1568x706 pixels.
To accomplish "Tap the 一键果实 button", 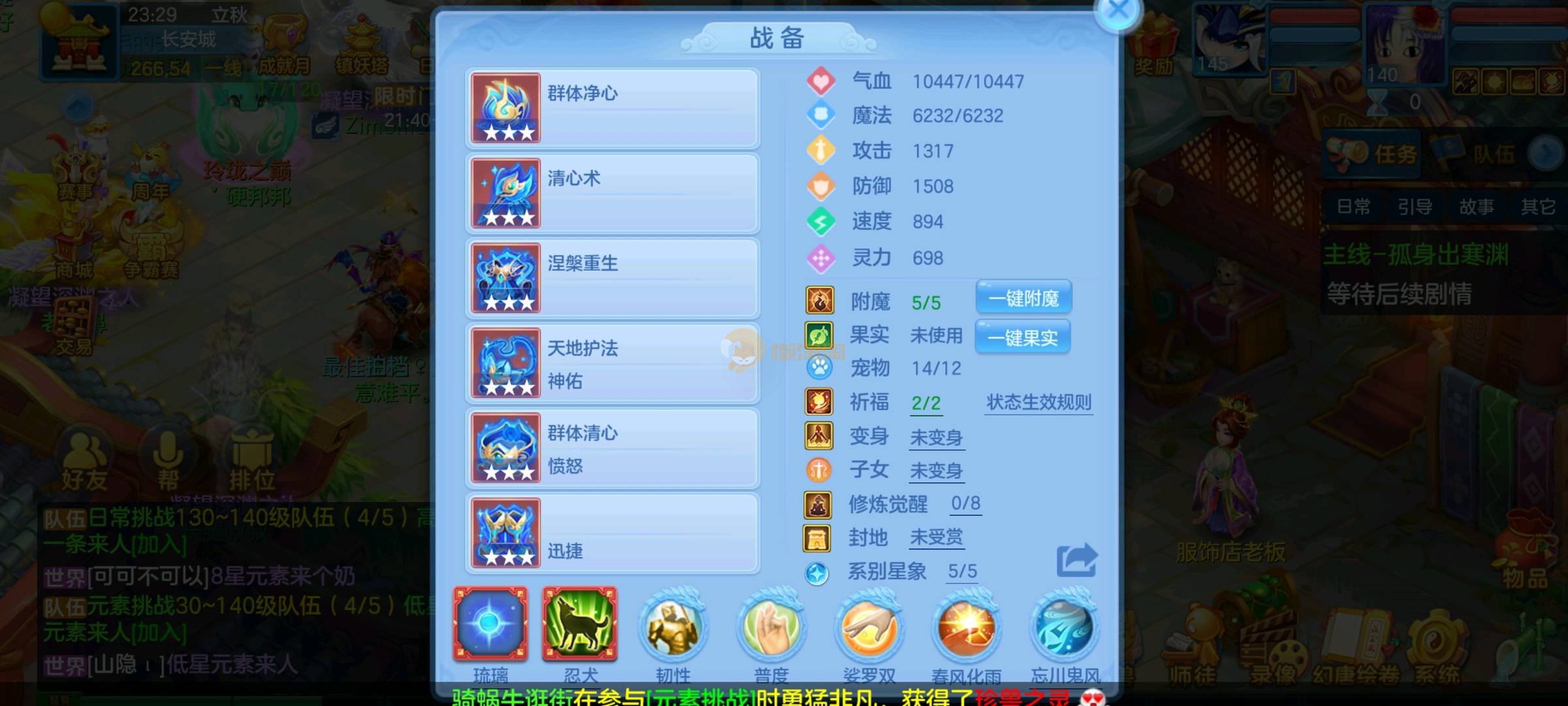I will tap(1022, 337).
